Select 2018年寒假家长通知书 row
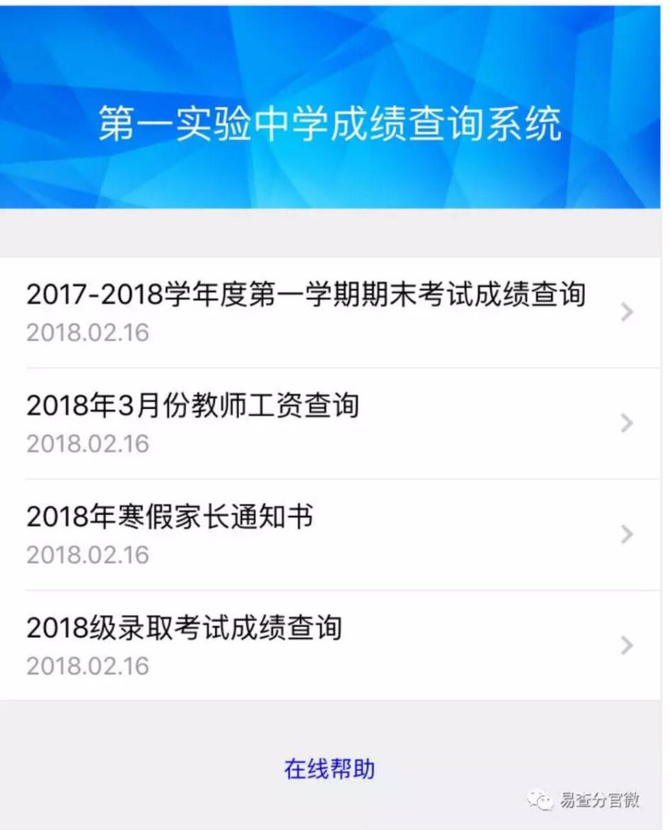The width and height of the screenshot is (670, 830). [170, 533]
